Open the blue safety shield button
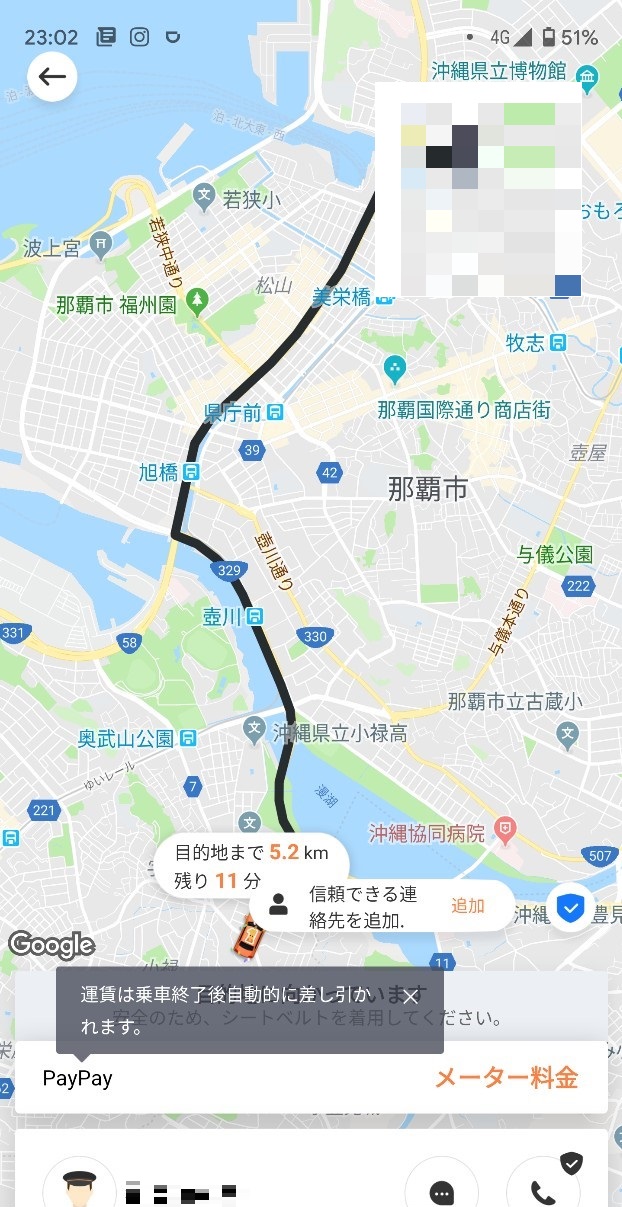622x1207 pixels. click(x=571, y=908)
